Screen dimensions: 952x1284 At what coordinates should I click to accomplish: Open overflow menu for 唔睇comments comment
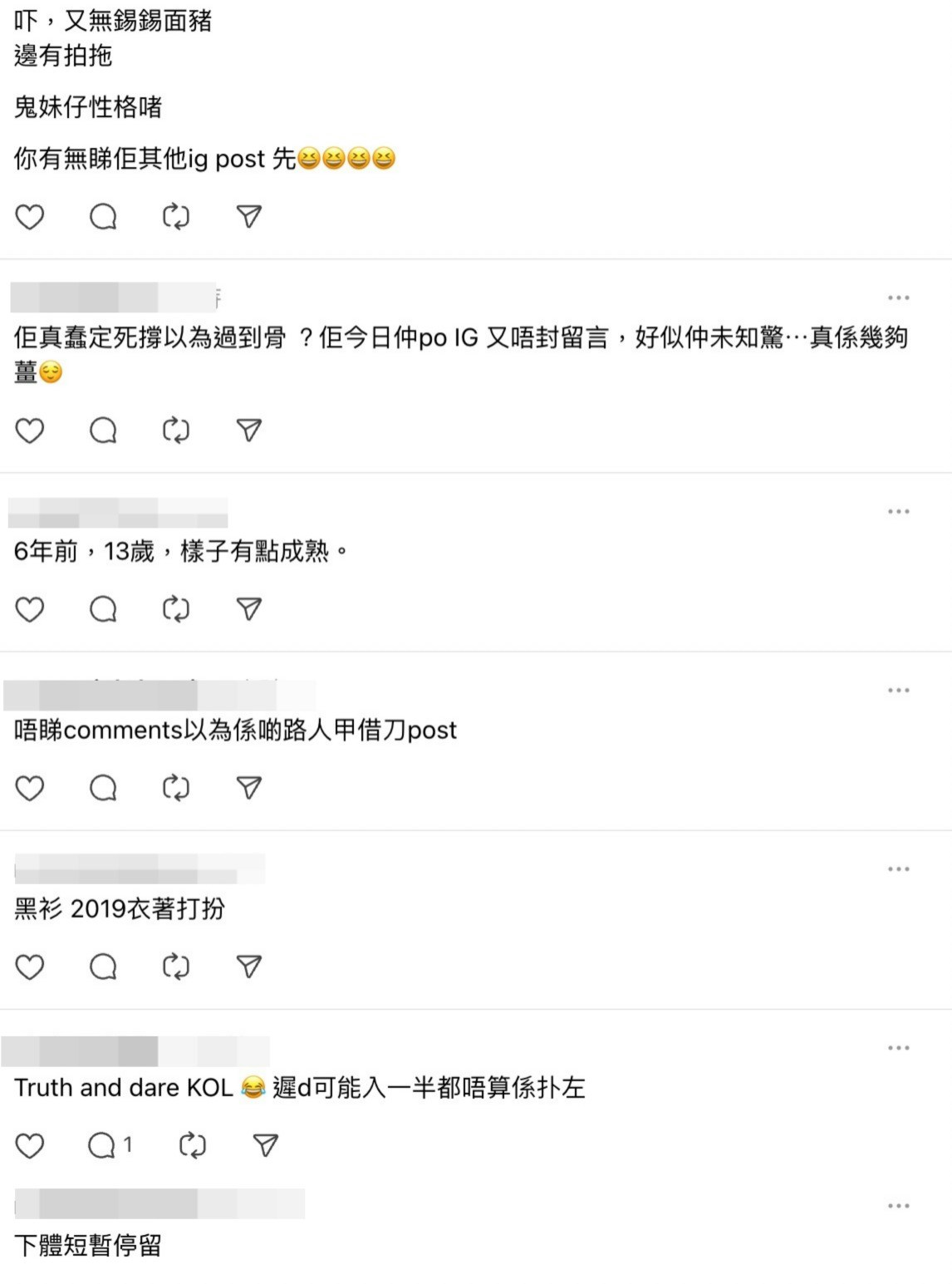tap(898, 690)
